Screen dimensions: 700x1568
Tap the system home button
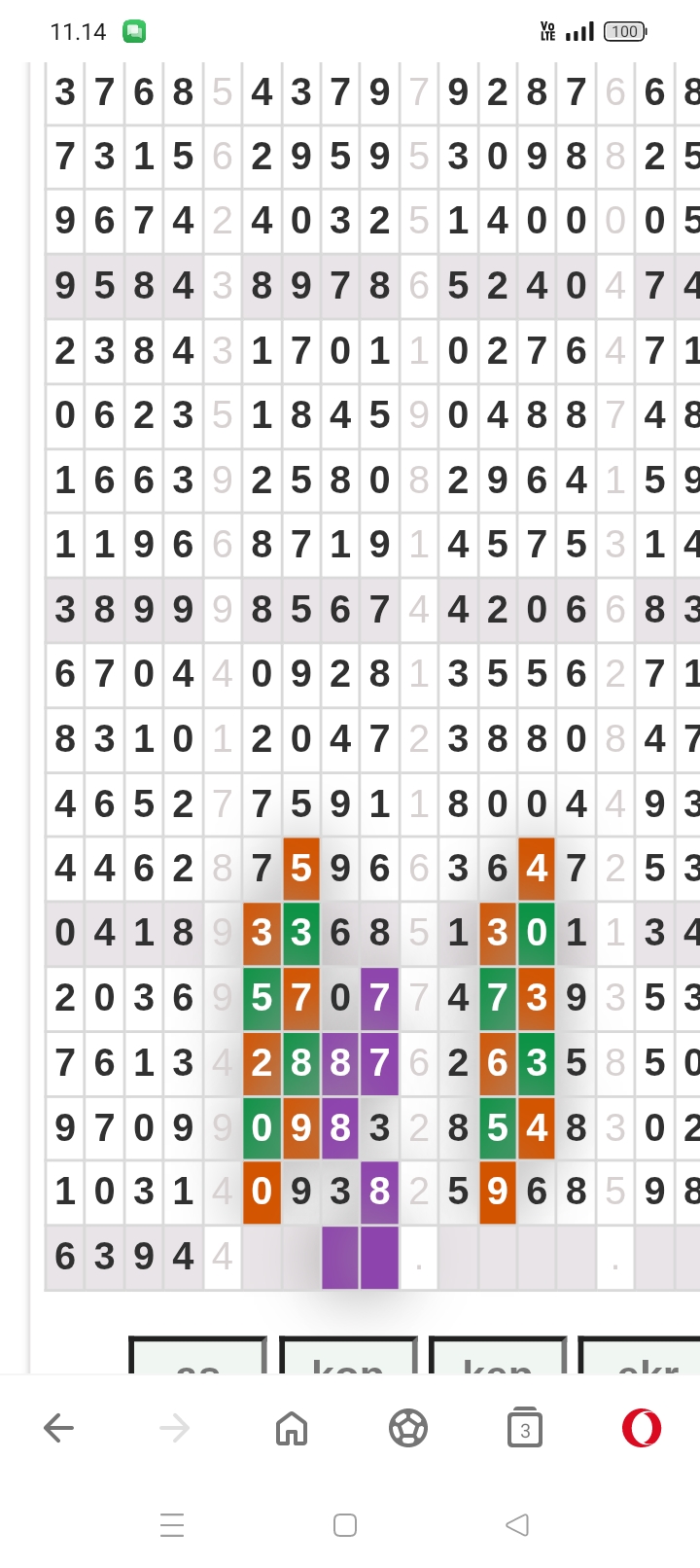[345, 1524]
